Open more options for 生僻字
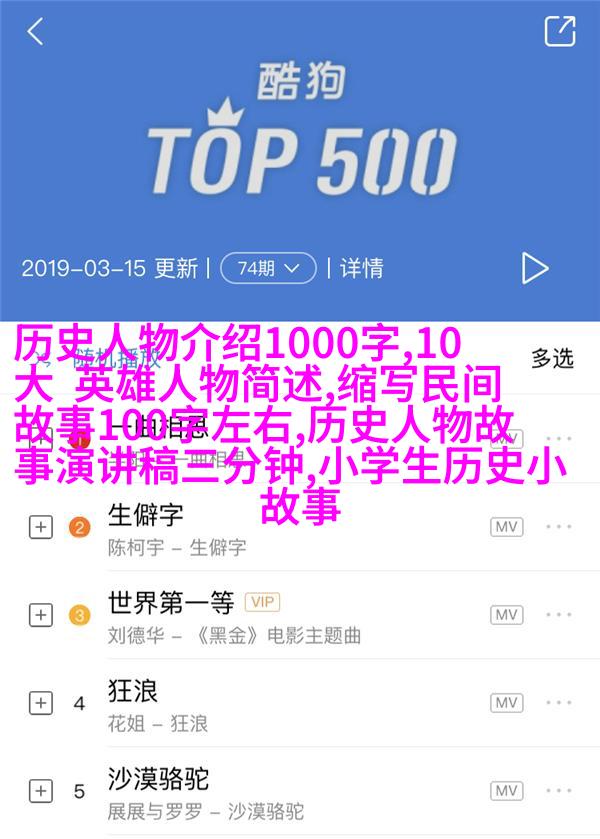600x839 pixels. click(559, 528)
